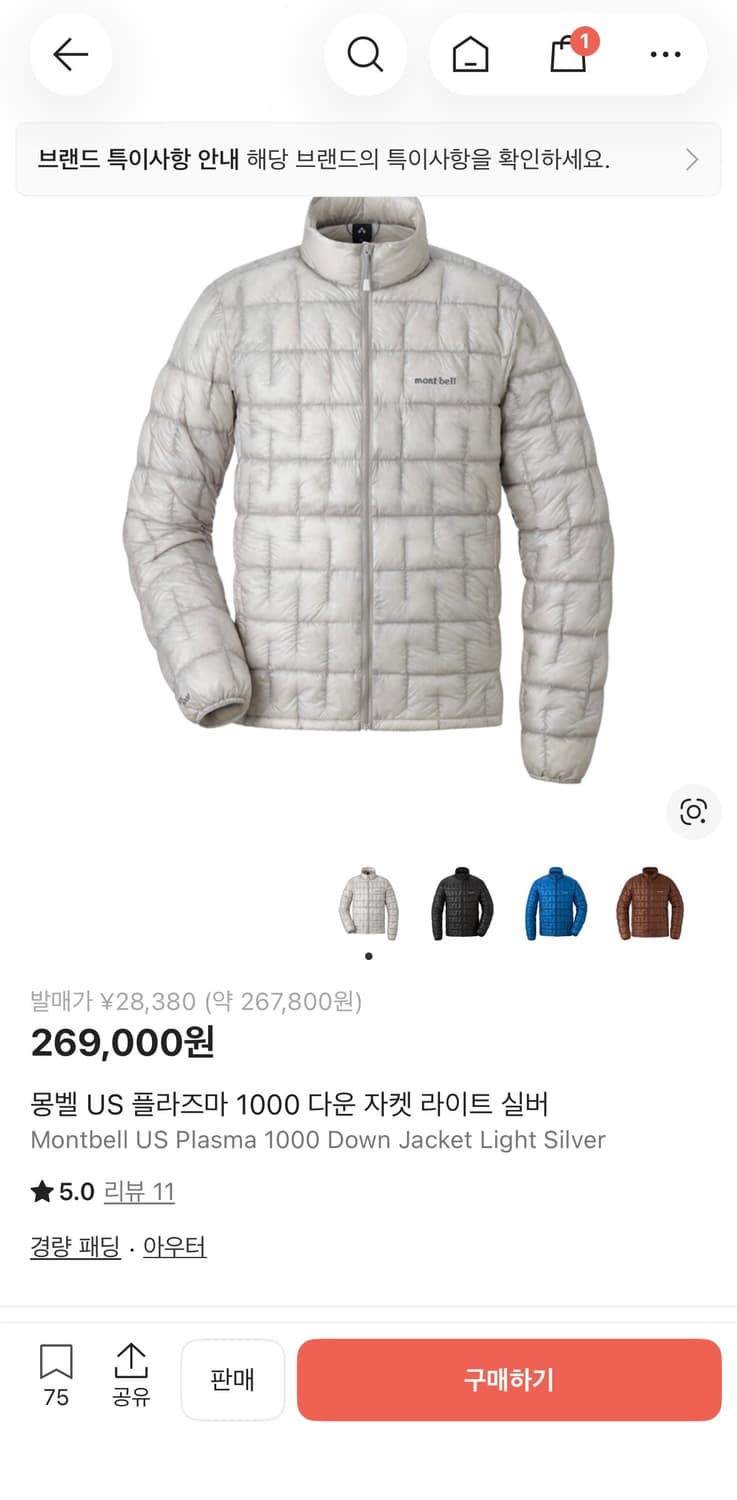Open the more options ellipsis icon
Viewport: 737px width, 1500px height.
(x=664, y=55)
